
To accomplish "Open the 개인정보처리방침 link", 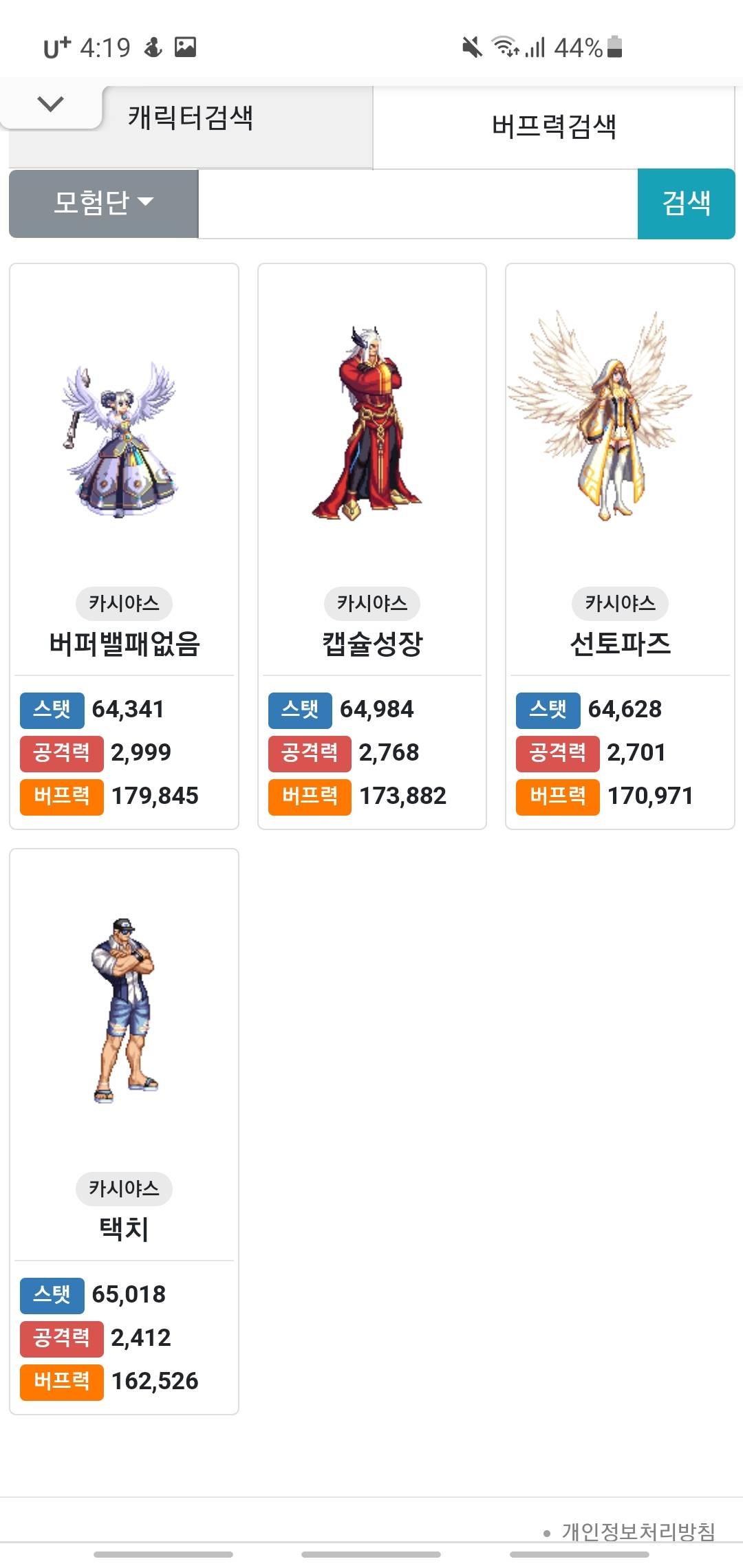I will (x=638, y=1532).
